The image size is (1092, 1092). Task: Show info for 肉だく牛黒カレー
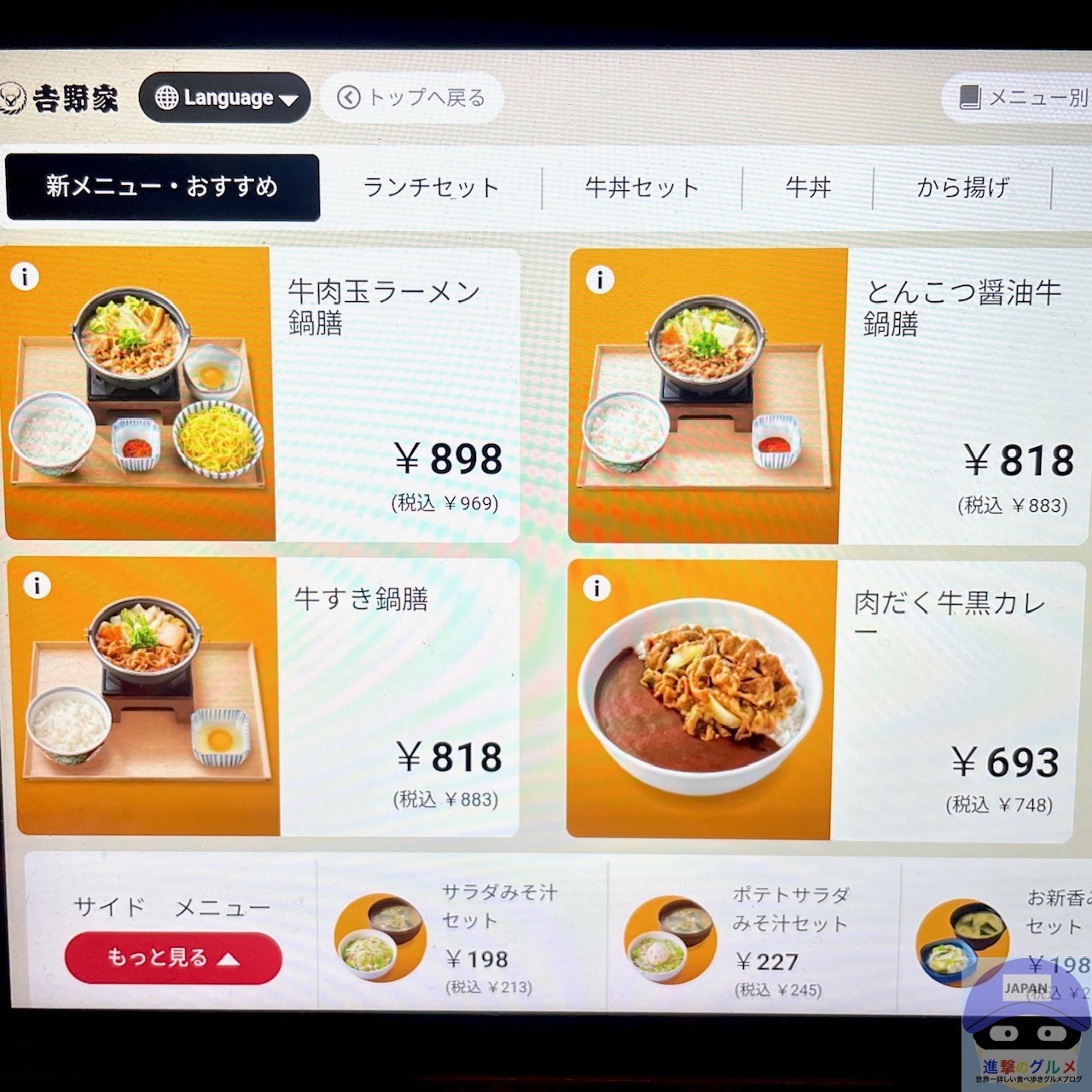(x=596, y=589)
